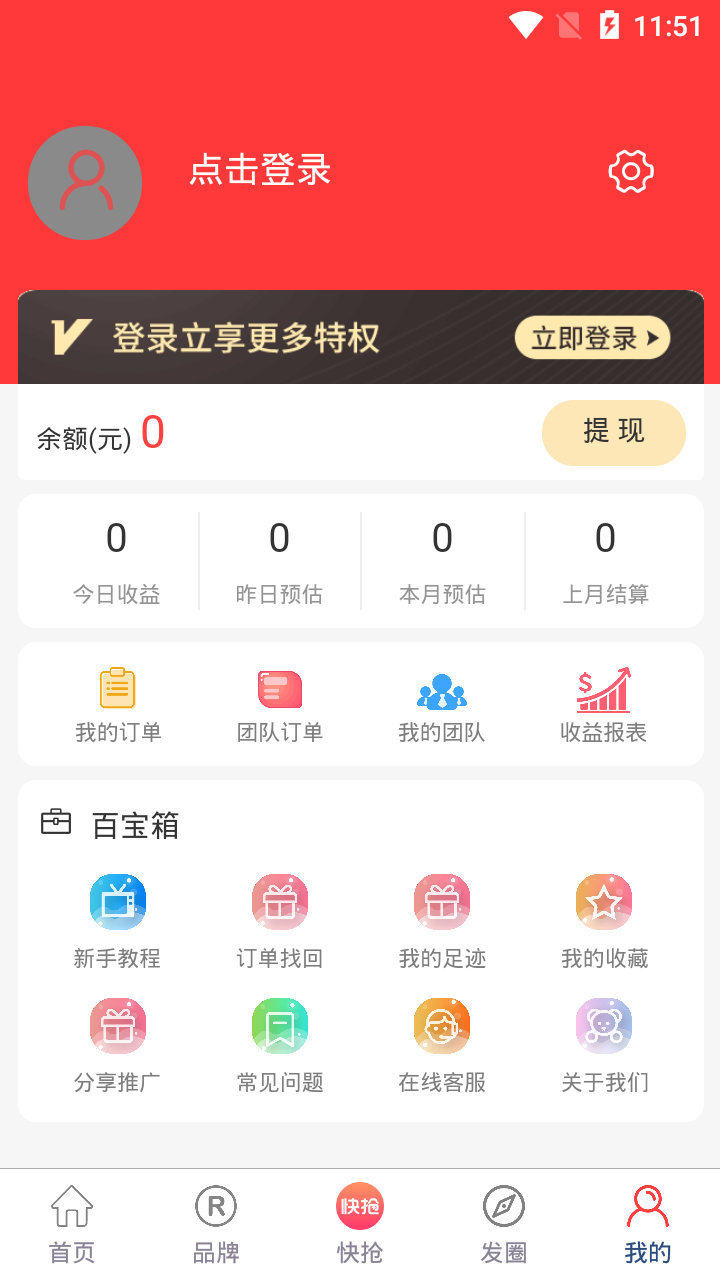Tap the 立即登录 button
Viewport: 720px width, 1280px height.
pos(592,338)
